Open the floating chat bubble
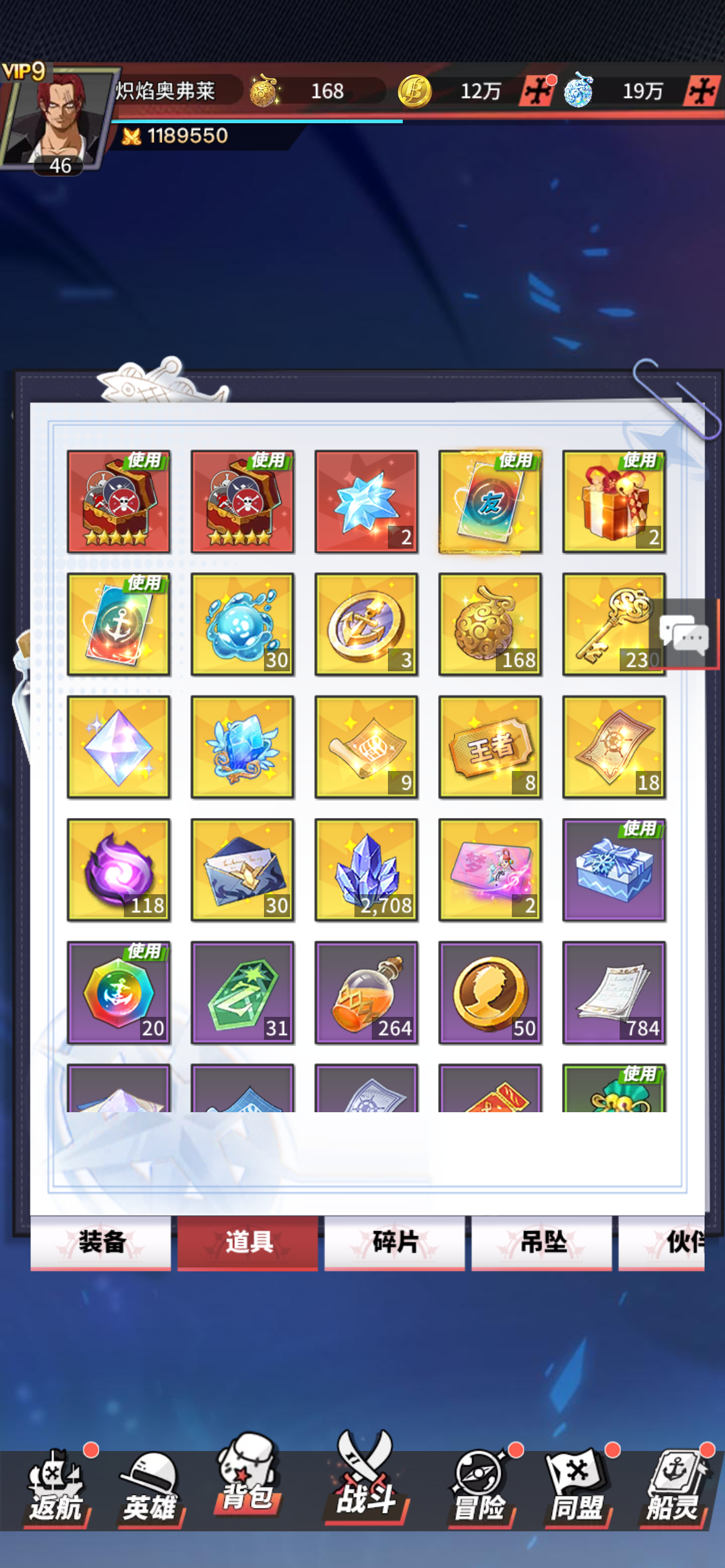The height and width of the screenshot is (1568, 725). (685, 635)
